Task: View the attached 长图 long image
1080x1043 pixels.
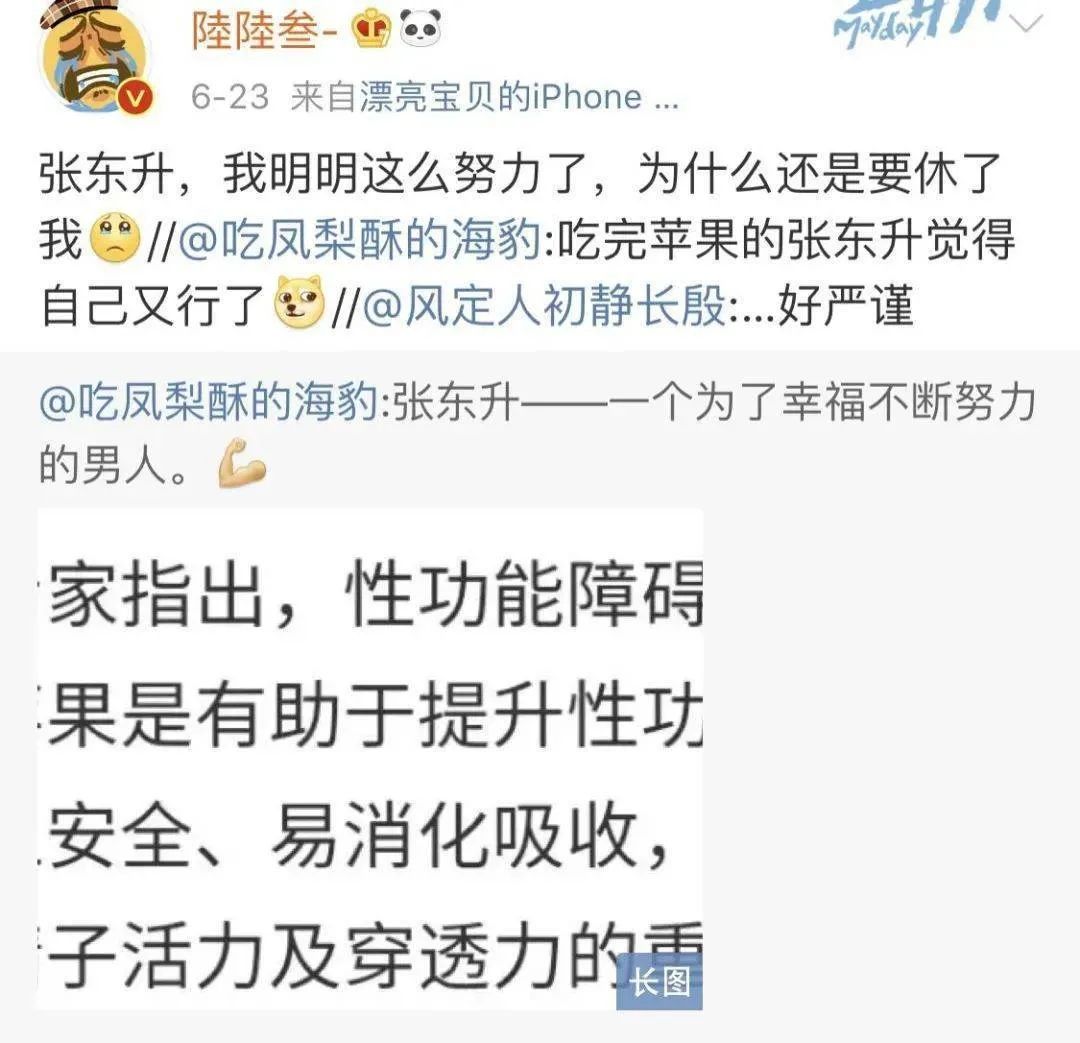Action: point(370,758)
